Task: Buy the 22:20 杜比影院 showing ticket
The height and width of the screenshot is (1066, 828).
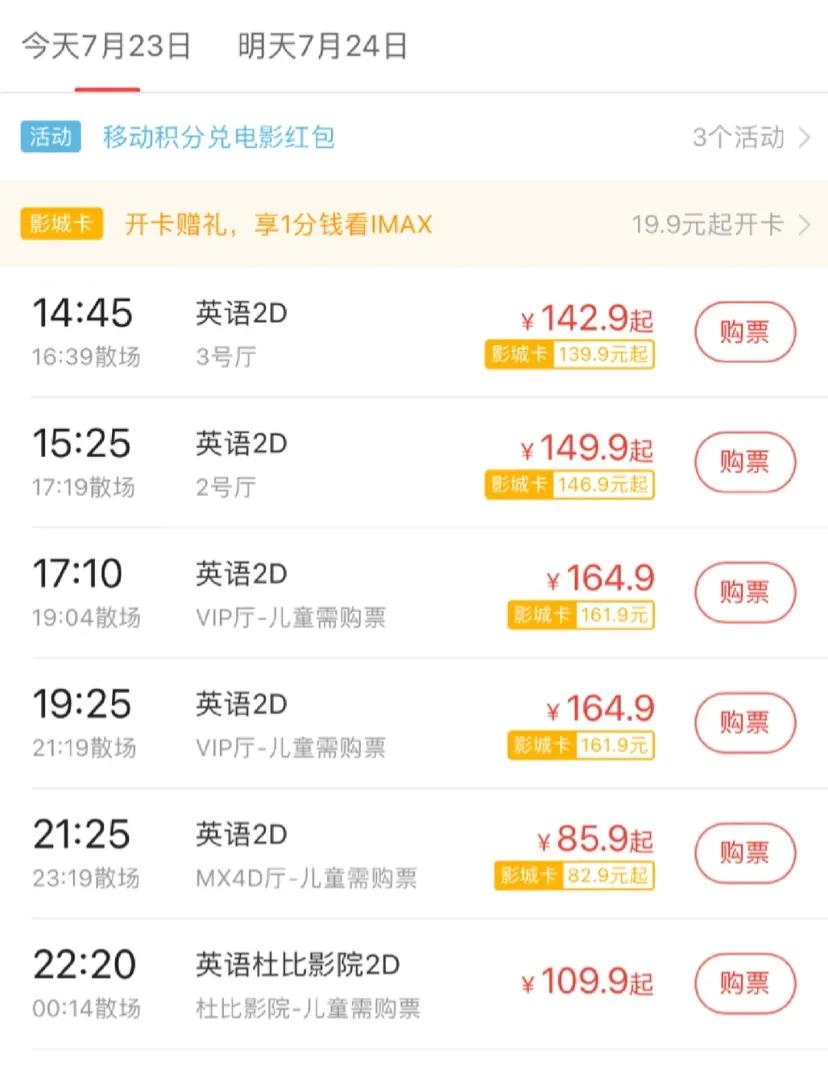Action: tap(743, 983)
